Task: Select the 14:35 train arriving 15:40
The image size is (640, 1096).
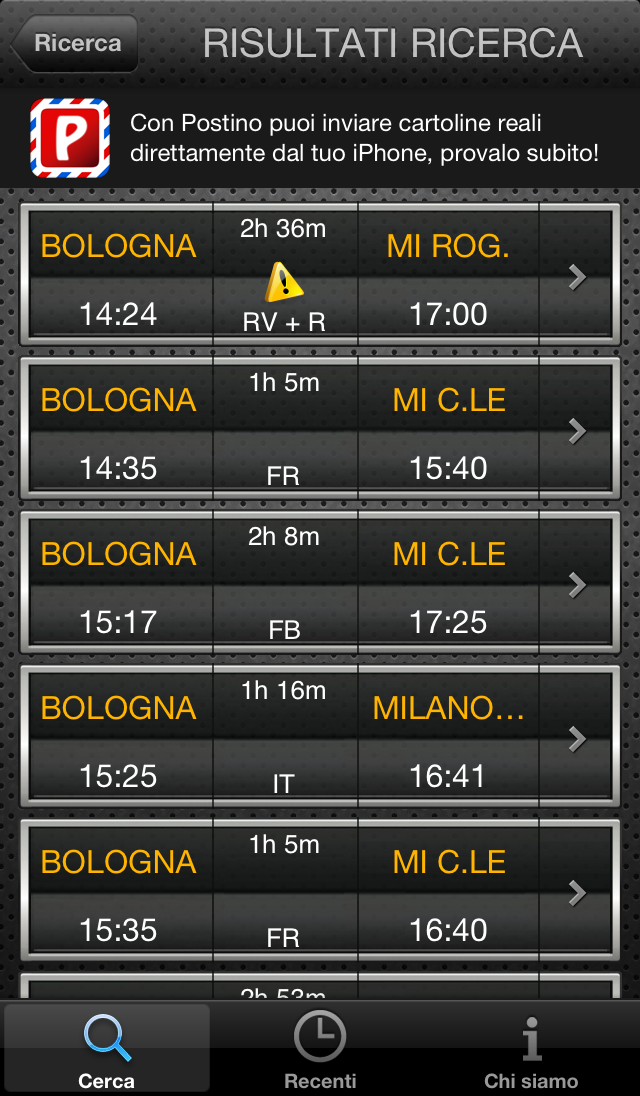Action: click(320, 428)
